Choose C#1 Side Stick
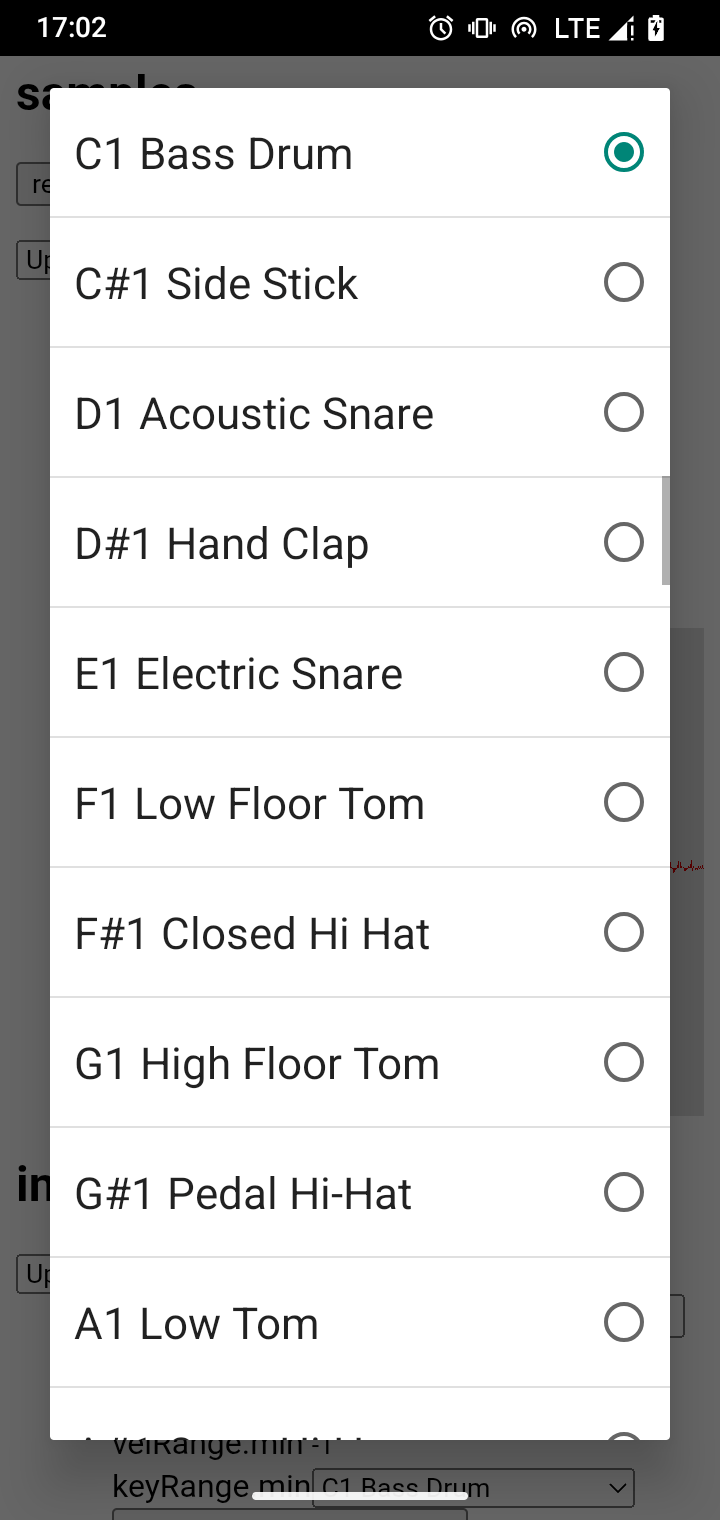Viewport: 720px width, 1520px height. pyautogui.click(x=360, y=283)
